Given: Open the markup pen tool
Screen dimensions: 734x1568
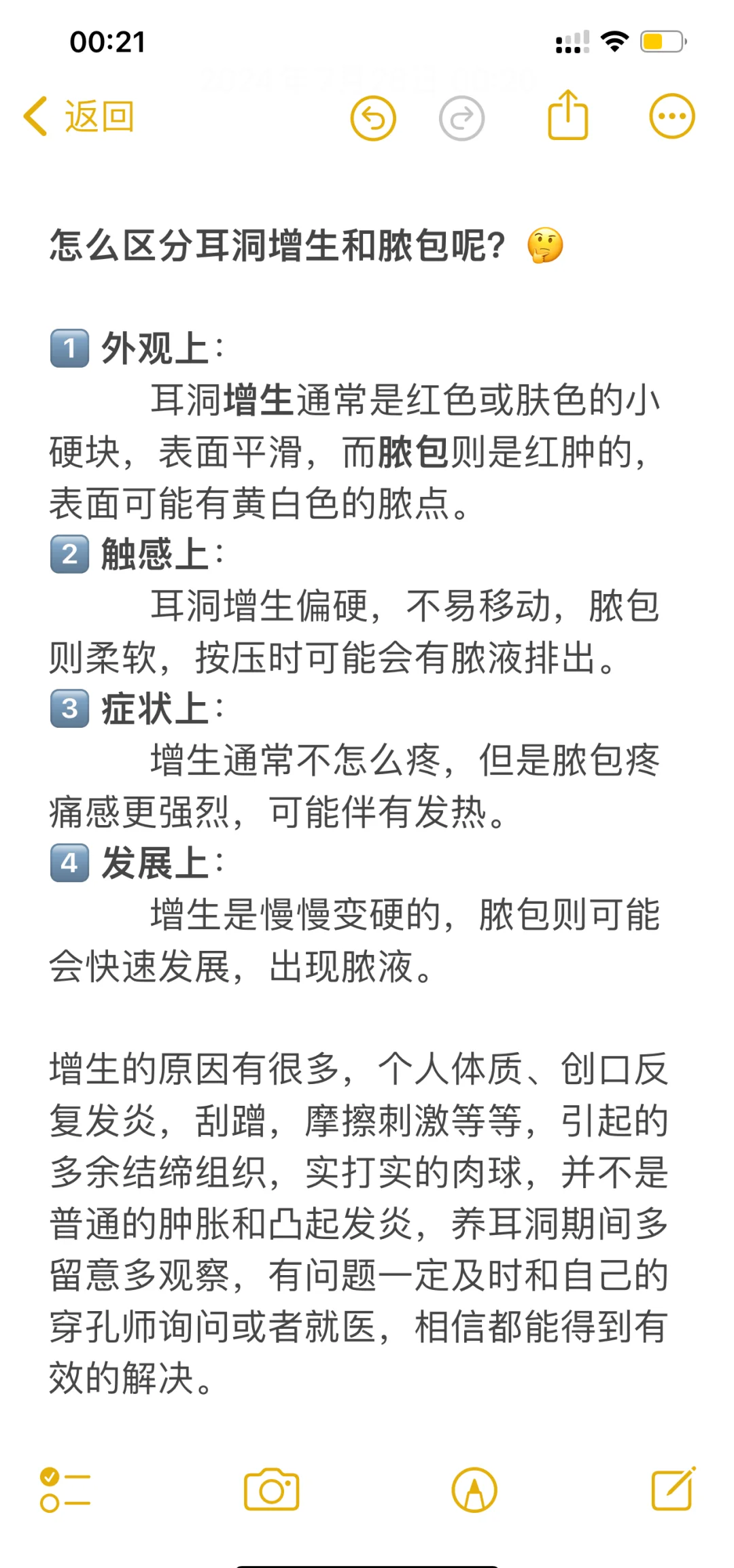Looking at the screenshot, I should coord(474,1490).
